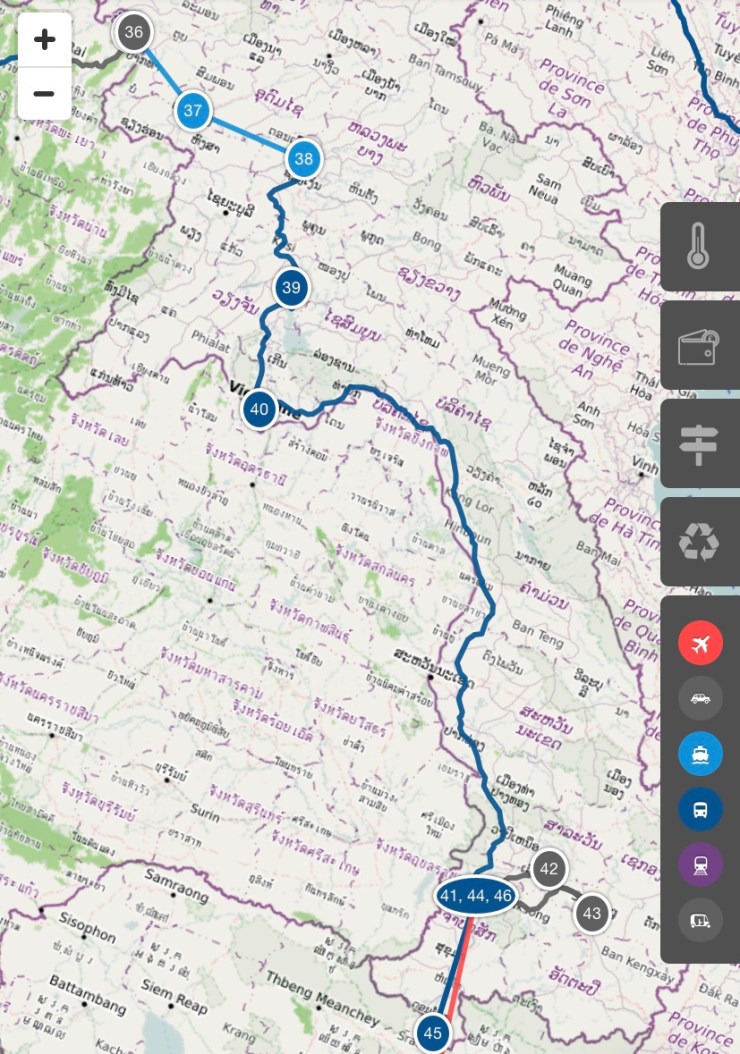Toggle the airplane transport filter
This screenshot has height=1054, width=740.
pyautogui.click(x=700, y=643)
